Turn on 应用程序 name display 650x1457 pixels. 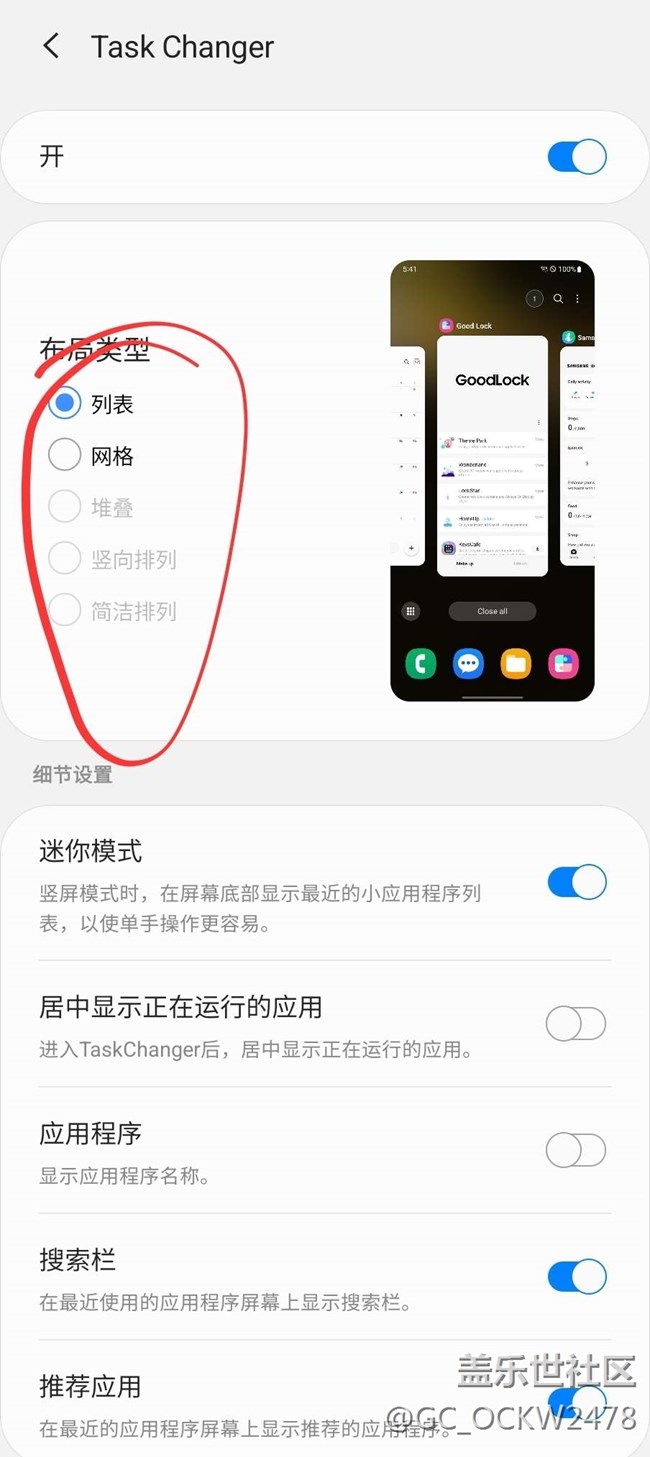[x=576, y=1150]
